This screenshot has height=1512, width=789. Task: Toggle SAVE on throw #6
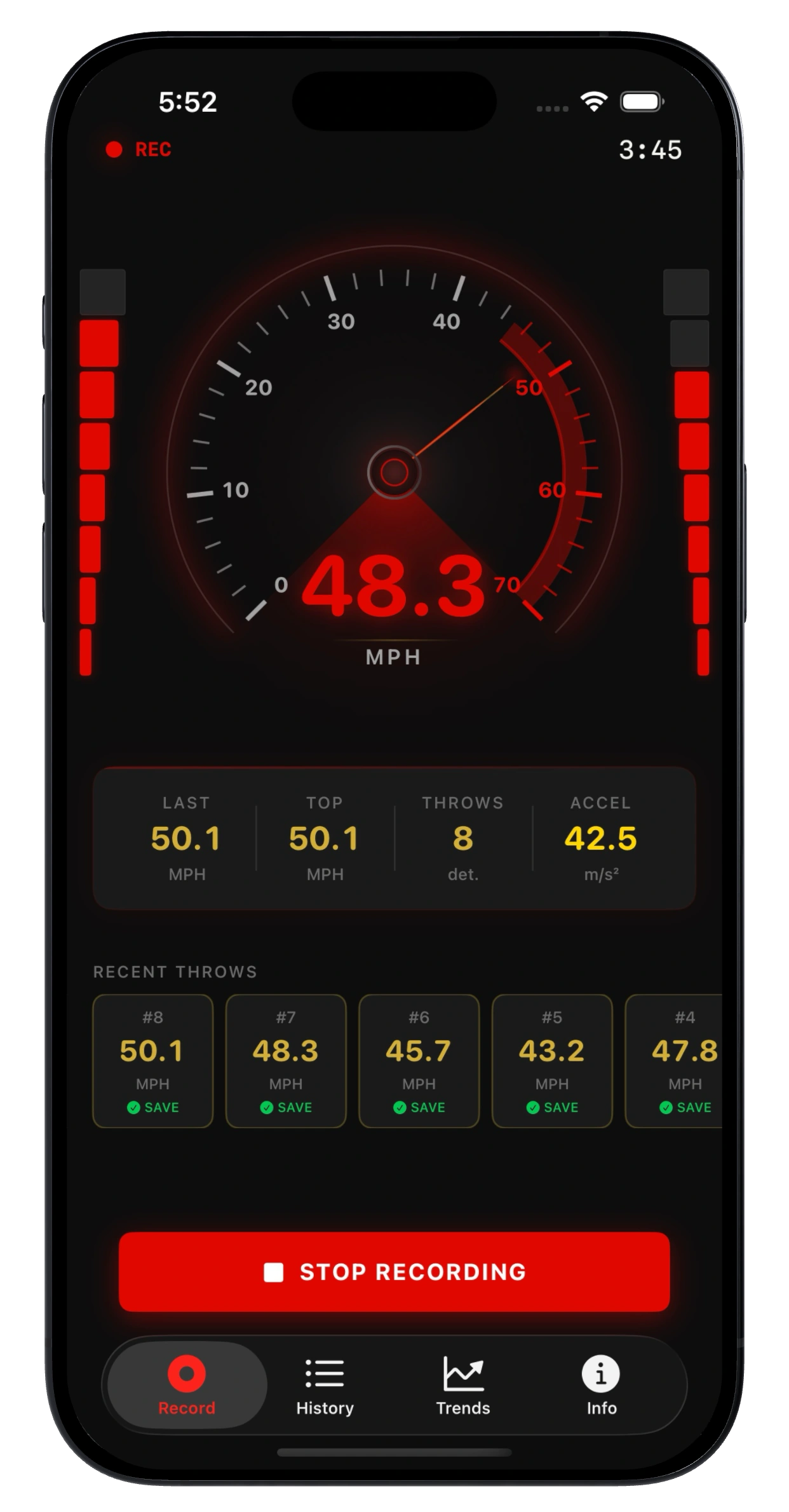[419, 1107]
